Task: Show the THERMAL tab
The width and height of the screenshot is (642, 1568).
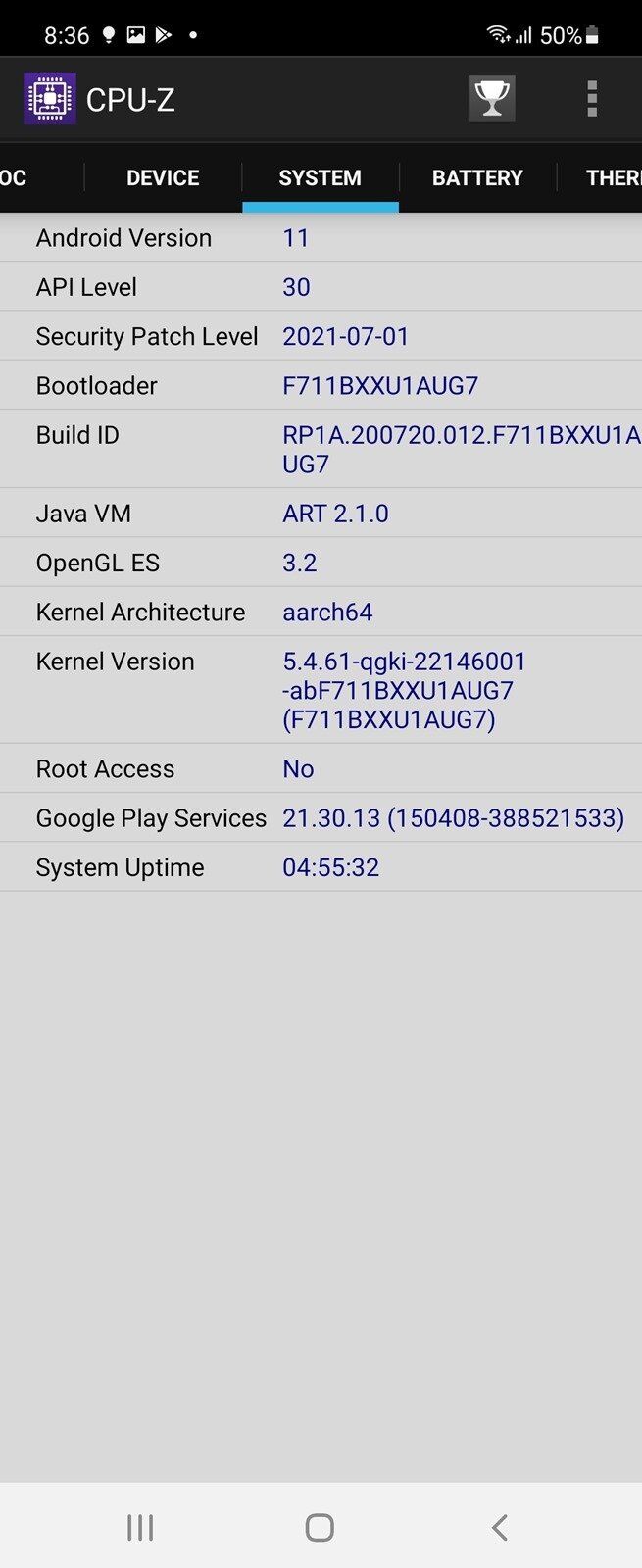Action: (613, 178)
